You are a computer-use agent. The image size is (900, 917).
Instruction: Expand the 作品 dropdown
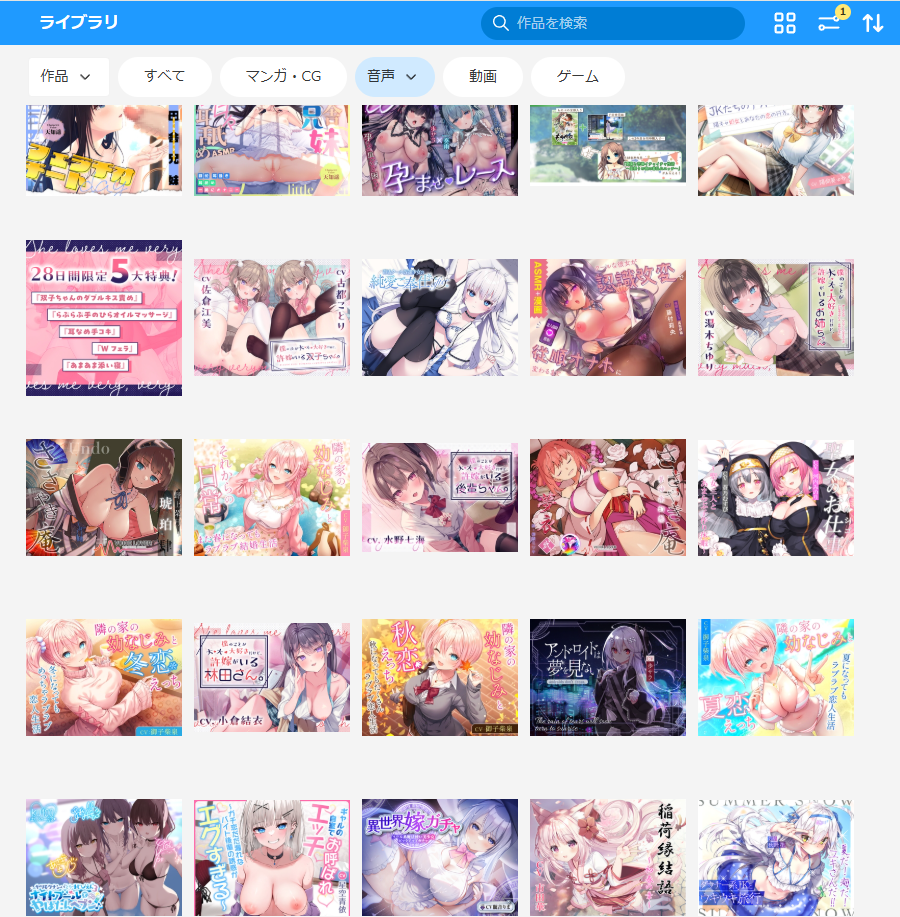coord(68,77)
